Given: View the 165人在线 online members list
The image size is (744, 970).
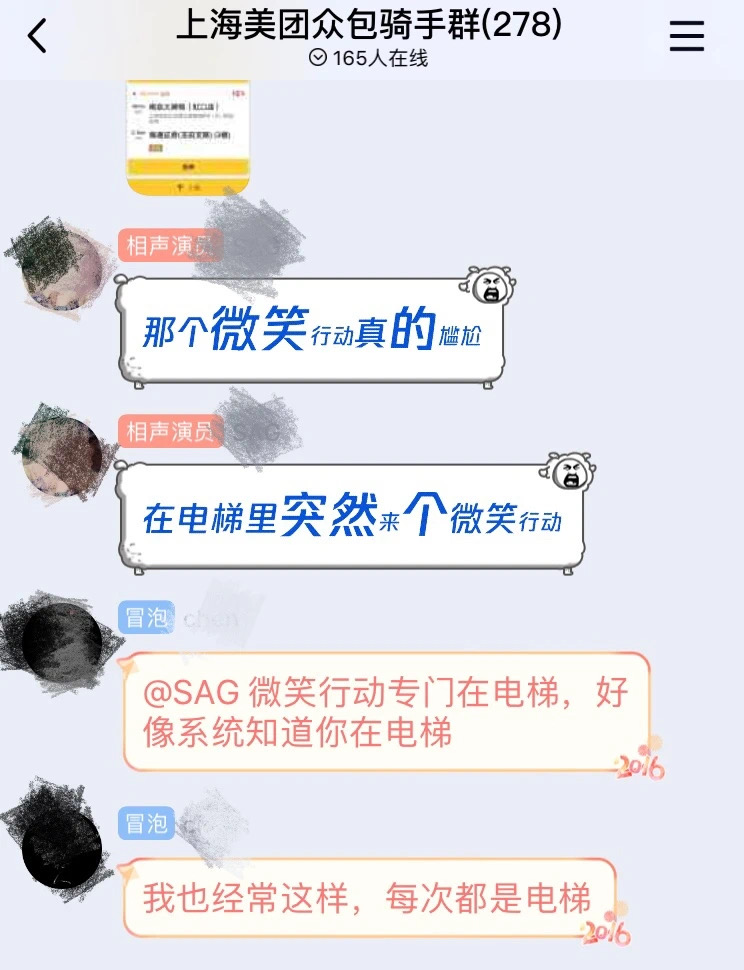Looking at the screenshot, I should click(x=369, y=58).
